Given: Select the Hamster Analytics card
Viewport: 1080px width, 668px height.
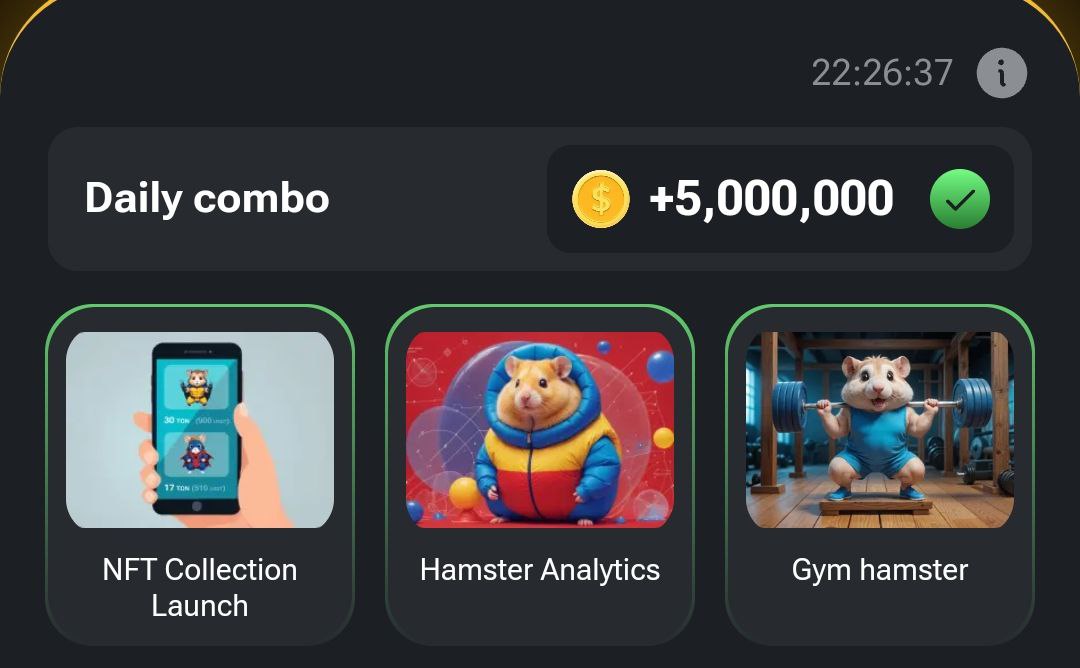Looking at the screenshot, I should pos(540,475).
